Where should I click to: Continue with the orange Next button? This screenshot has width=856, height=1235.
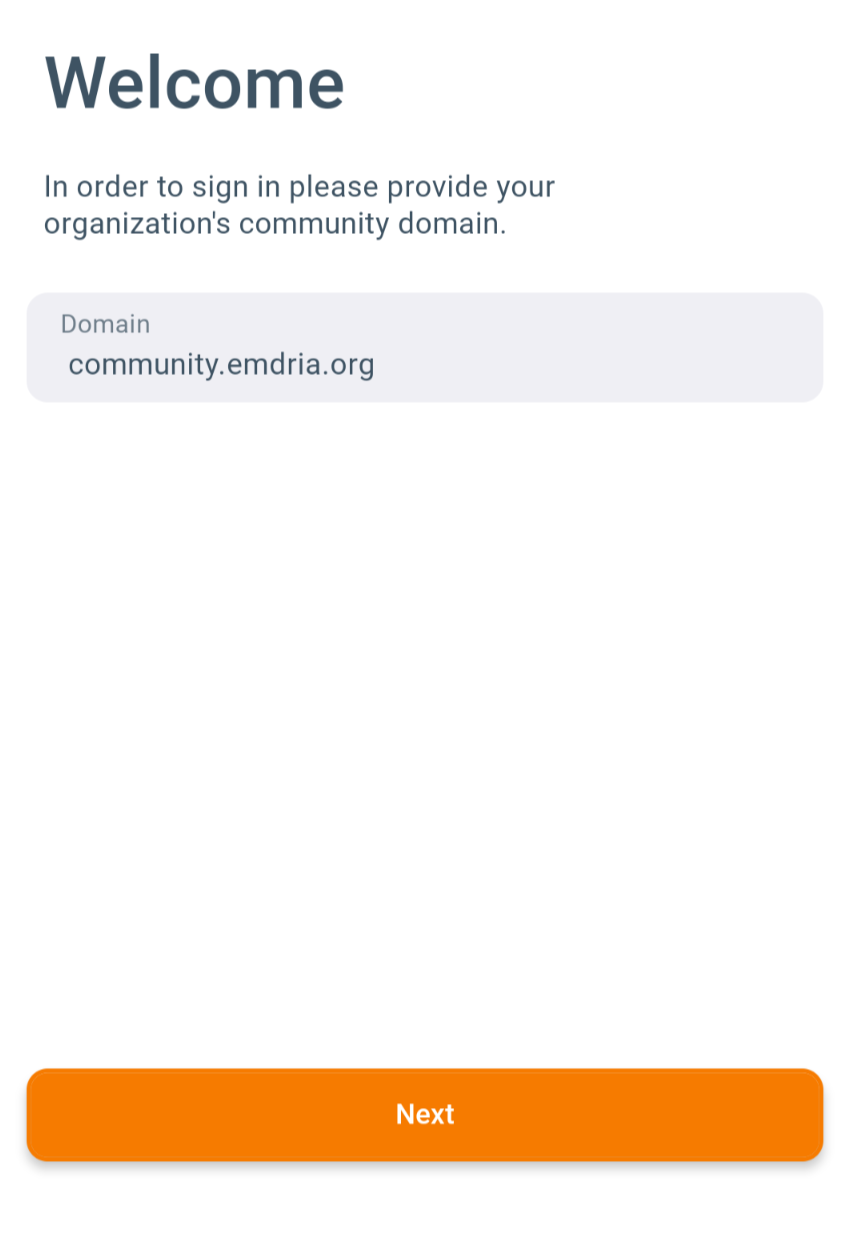(x=425, y=1114)
